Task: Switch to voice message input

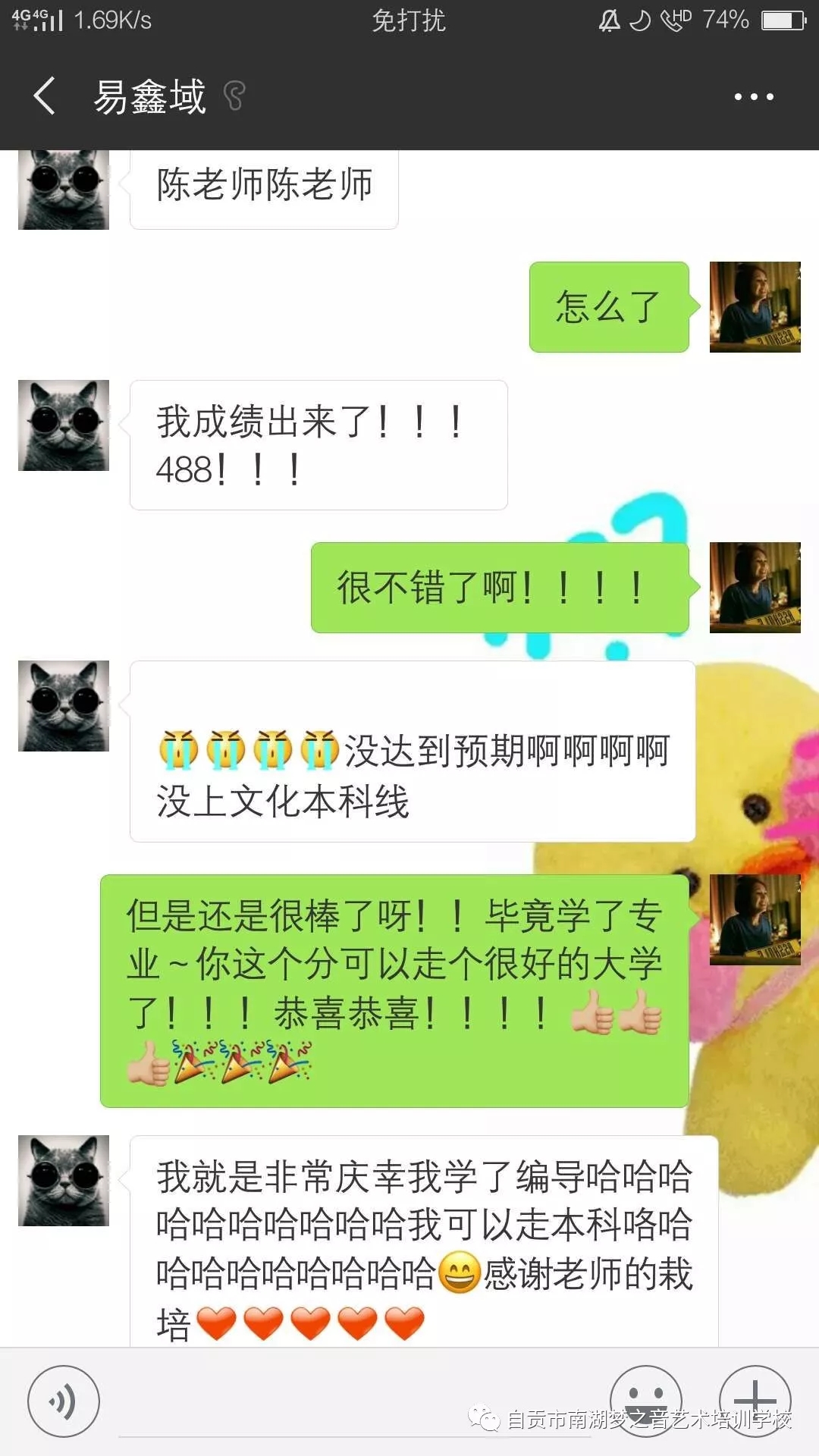Action: (x=64, y=1401)
